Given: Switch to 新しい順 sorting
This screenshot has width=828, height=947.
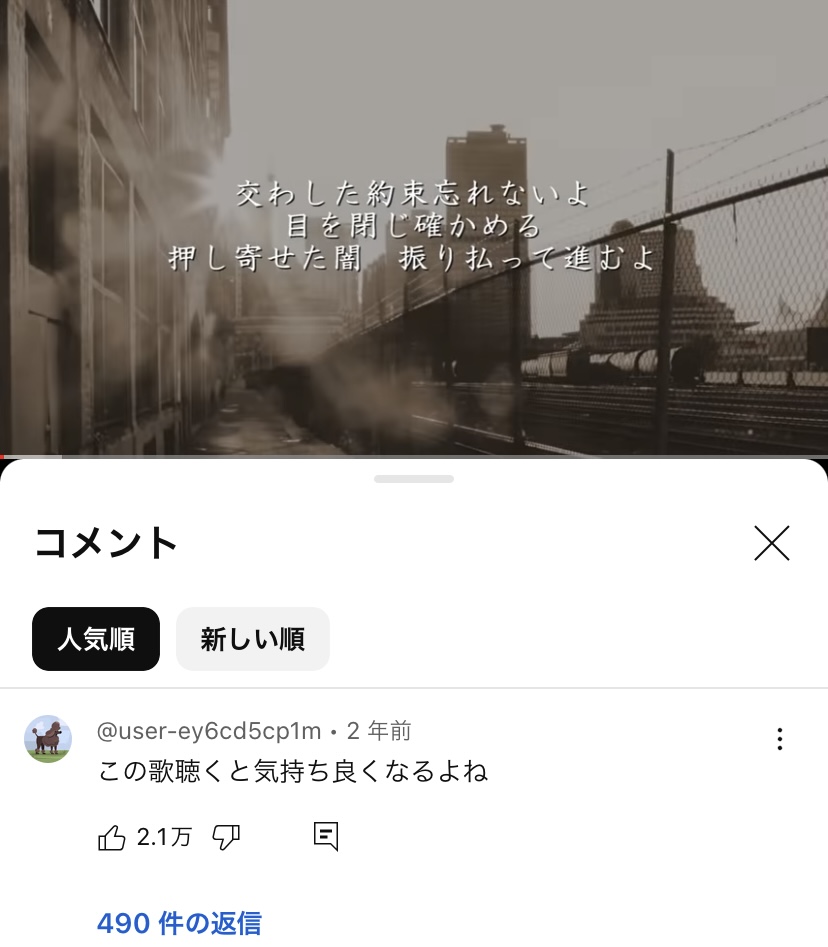Looking at the screenshot, I should 252,639.
